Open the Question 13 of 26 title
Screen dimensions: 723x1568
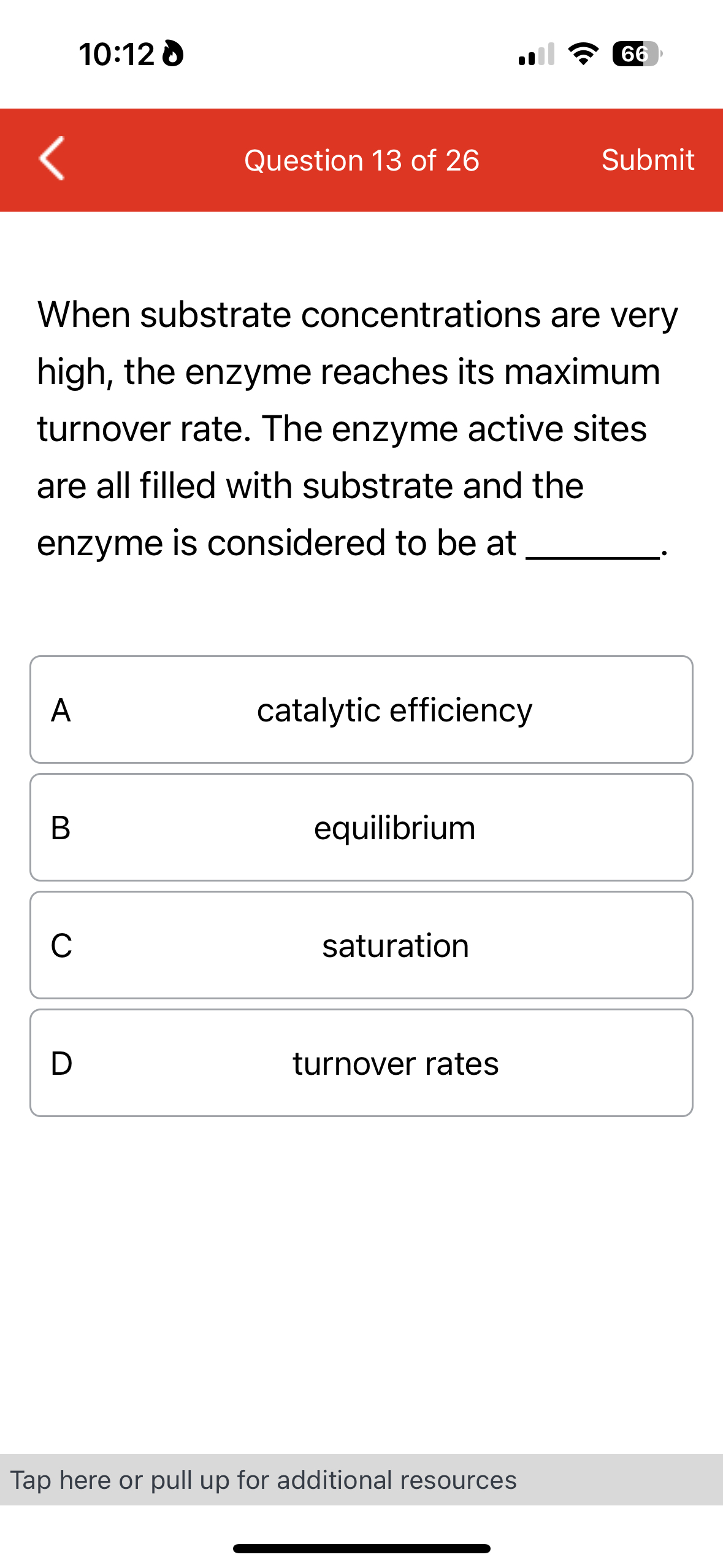pos(361,160)
